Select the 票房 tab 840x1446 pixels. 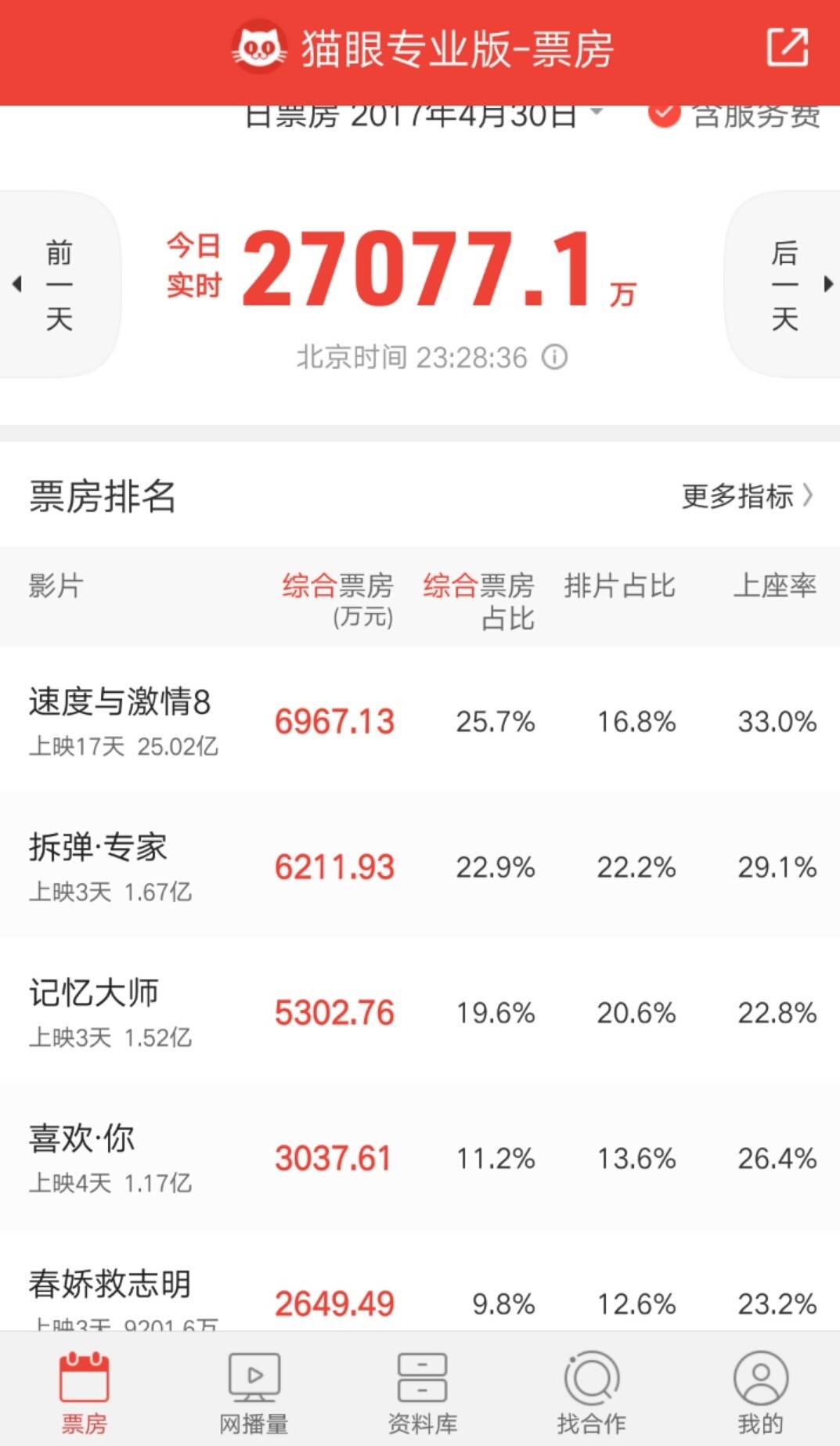coord(84,1391)
